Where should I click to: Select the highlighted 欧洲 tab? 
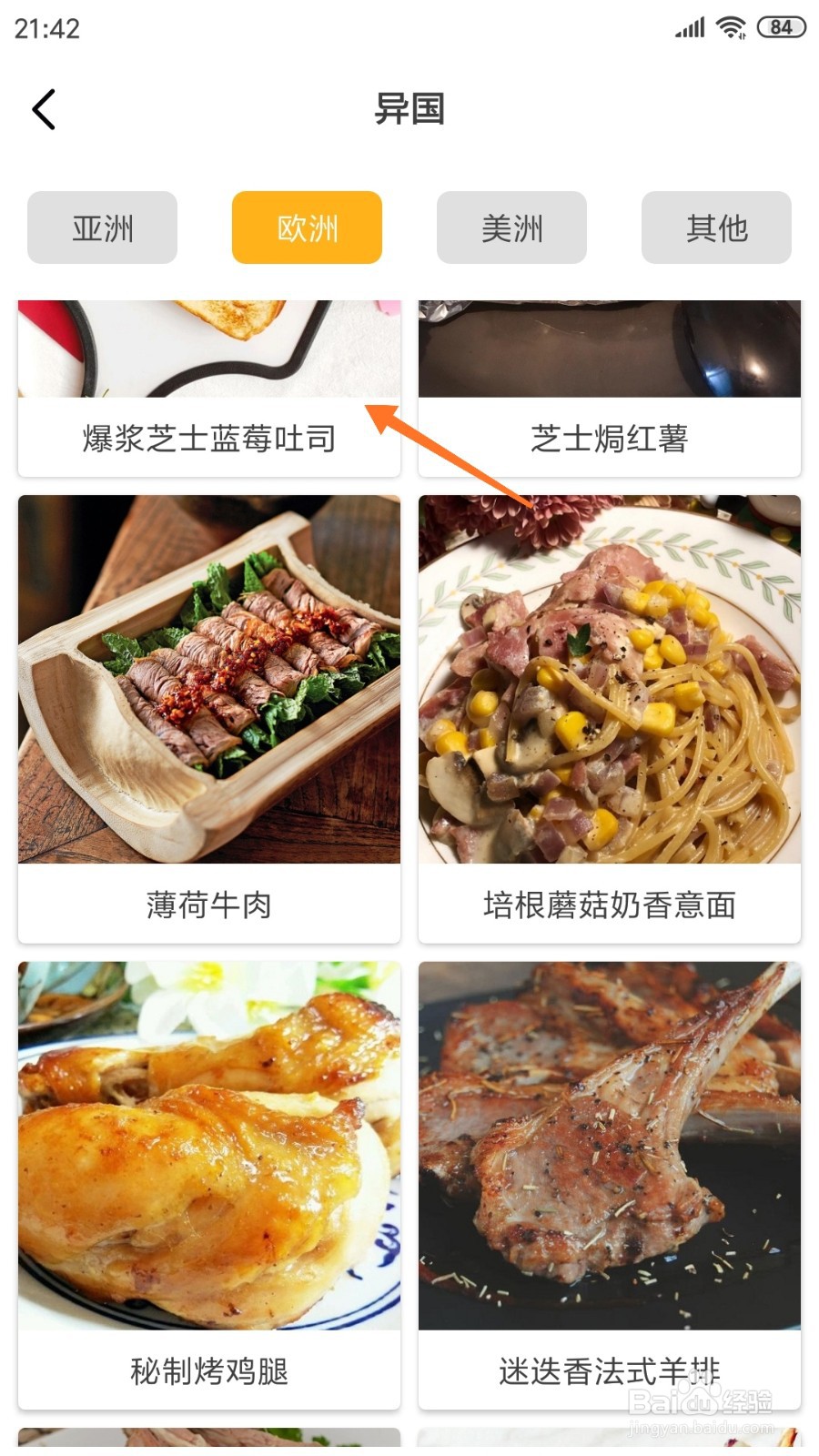pyautogui.click(x=307, y=227)
